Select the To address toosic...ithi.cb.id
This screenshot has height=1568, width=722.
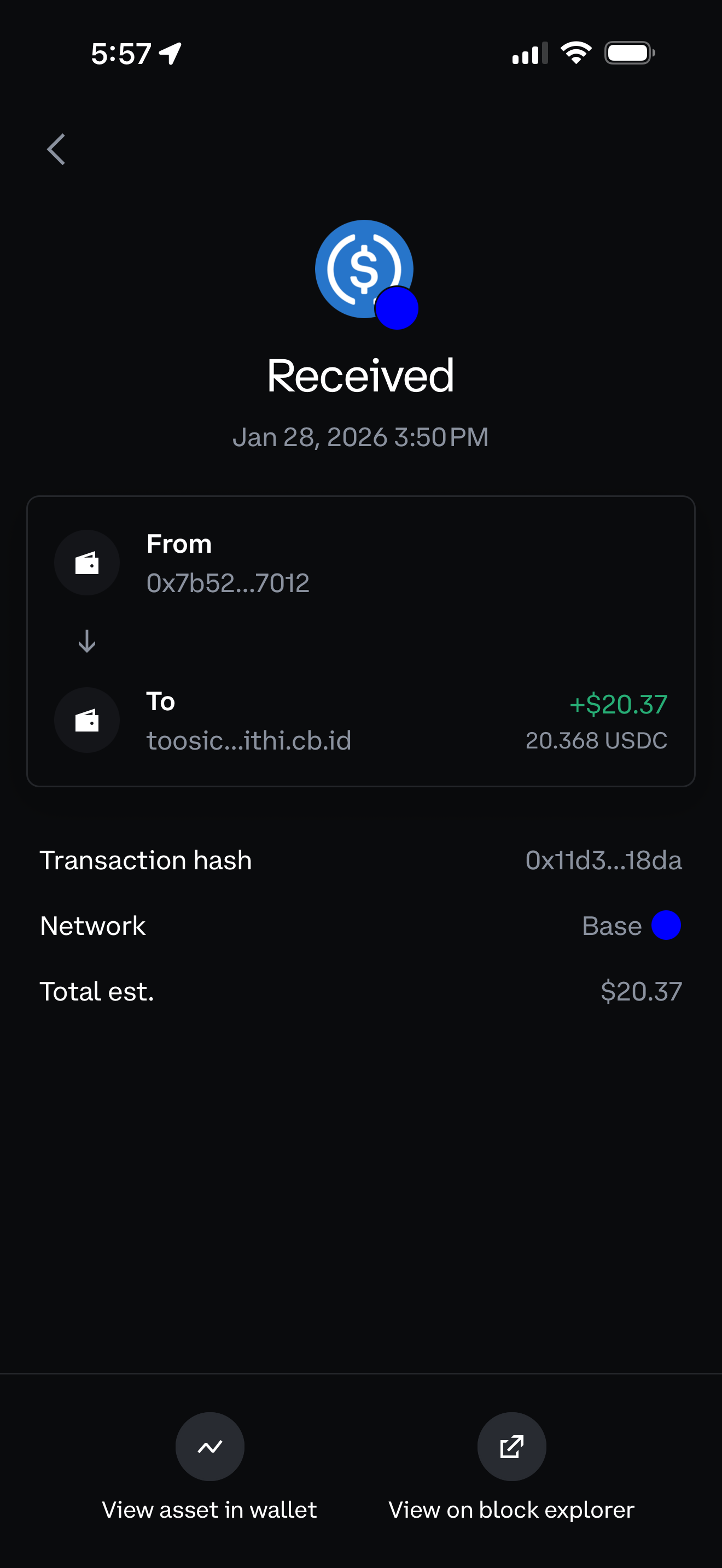(x=248, y=740)
